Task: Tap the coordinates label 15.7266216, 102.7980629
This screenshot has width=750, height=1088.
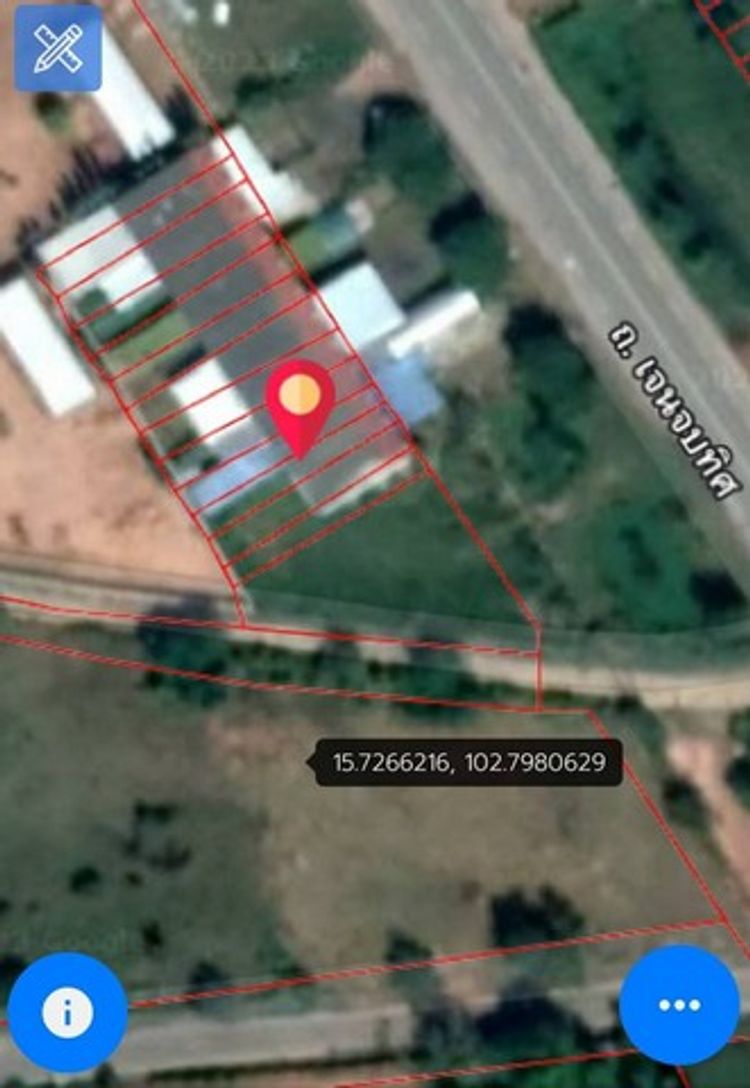Action: 469,763
